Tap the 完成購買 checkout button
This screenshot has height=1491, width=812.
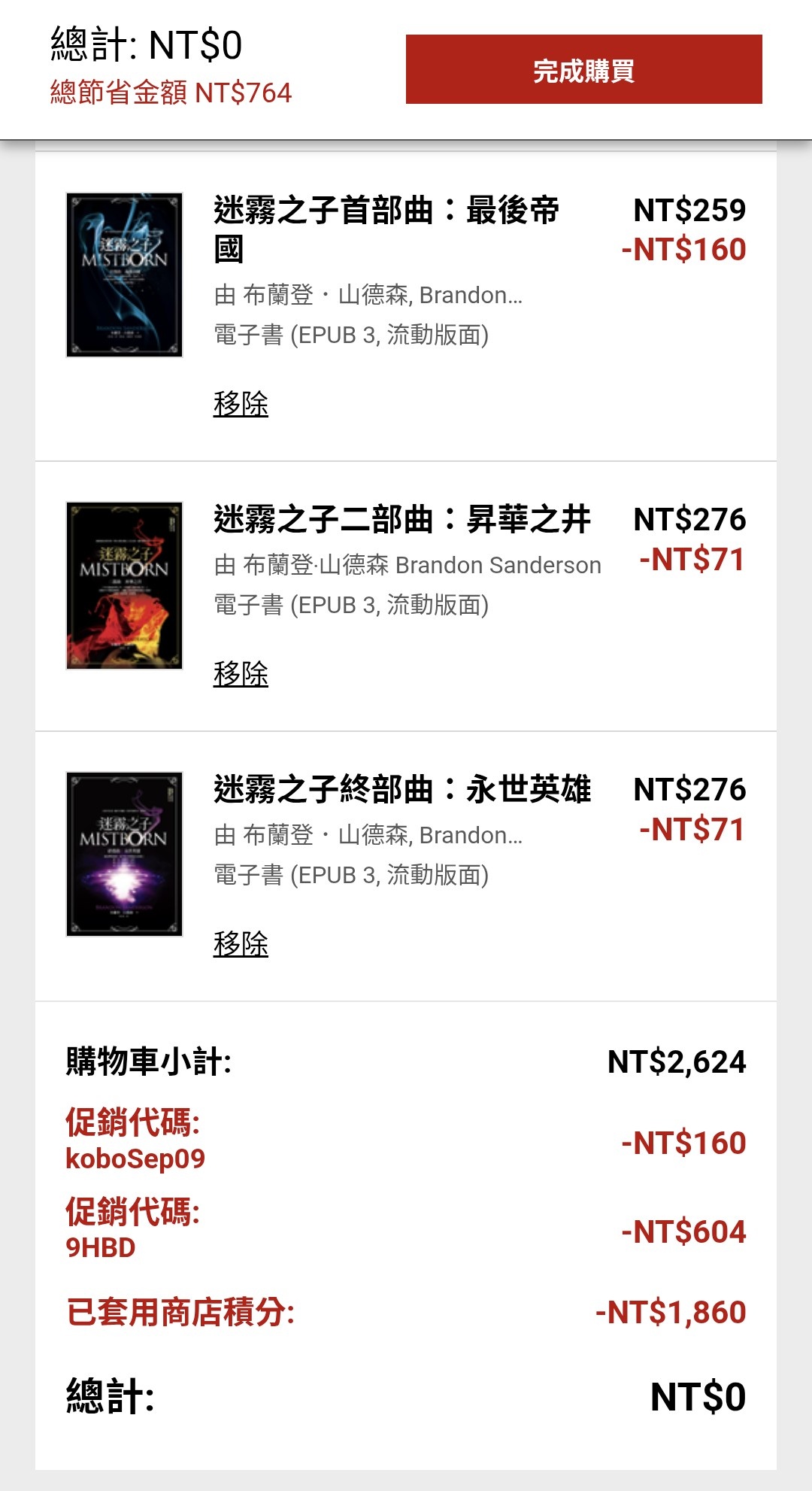583,69
